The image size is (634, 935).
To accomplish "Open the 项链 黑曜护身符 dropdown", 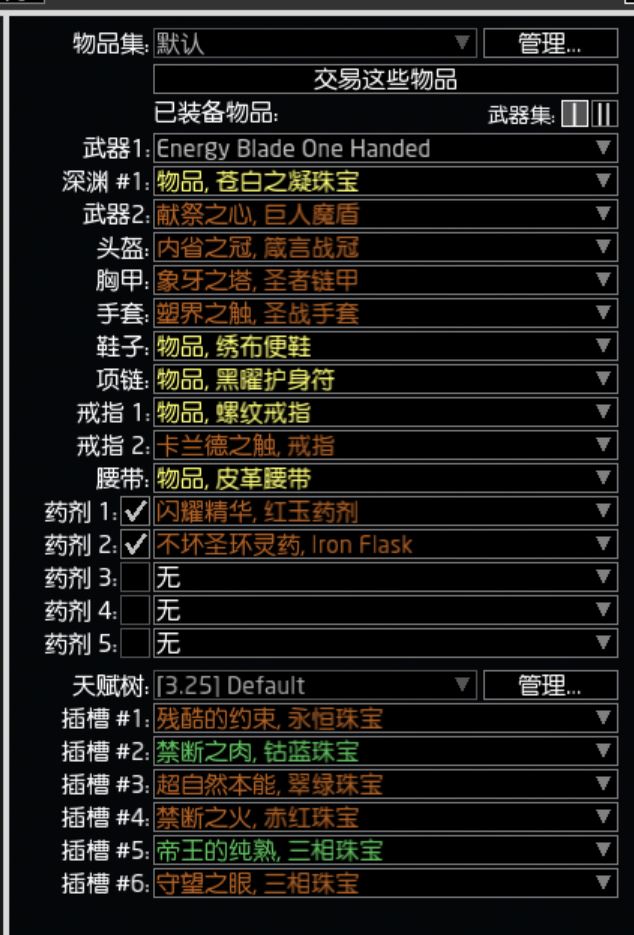I will click(385, 379).
